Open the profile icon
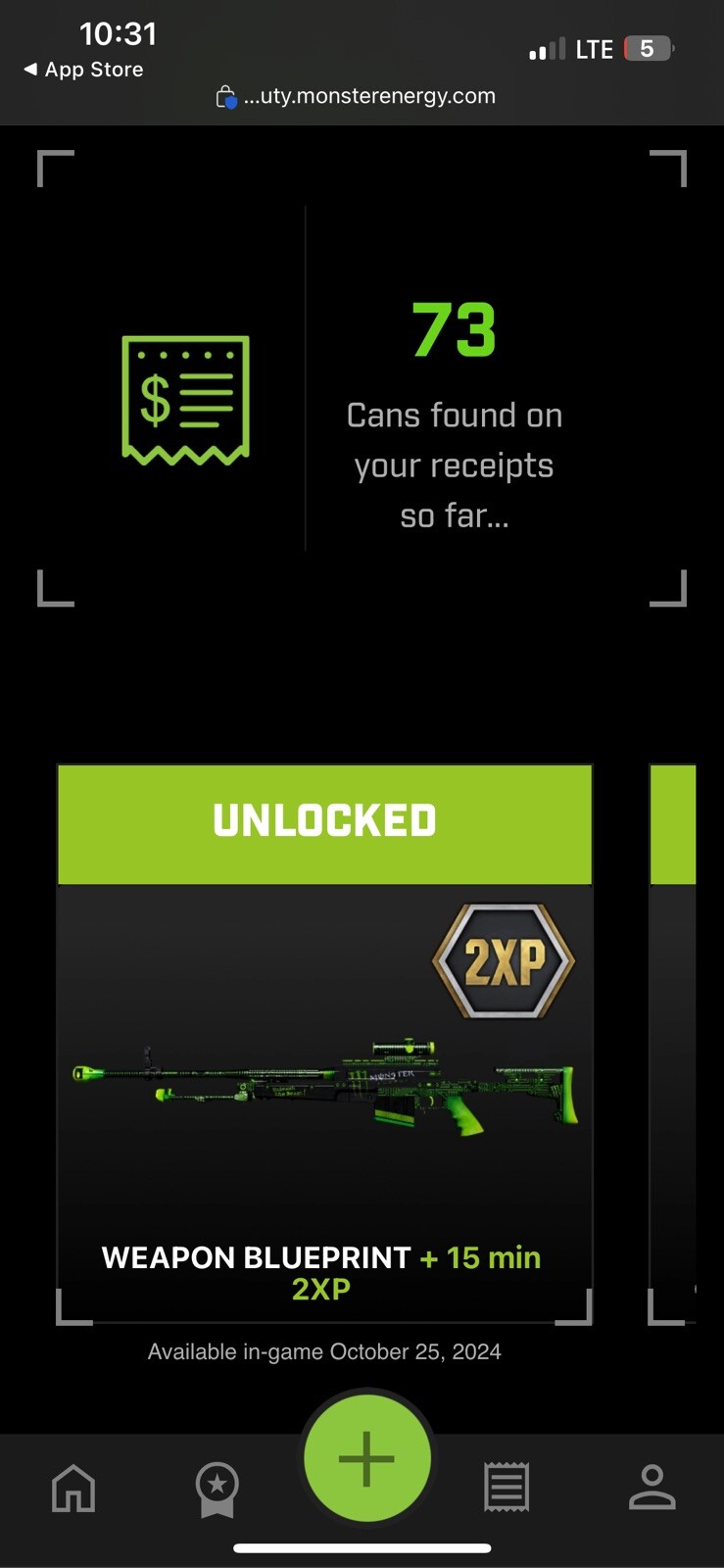724x1568 pixels. pyautogui.click(x=652, y=1488)
